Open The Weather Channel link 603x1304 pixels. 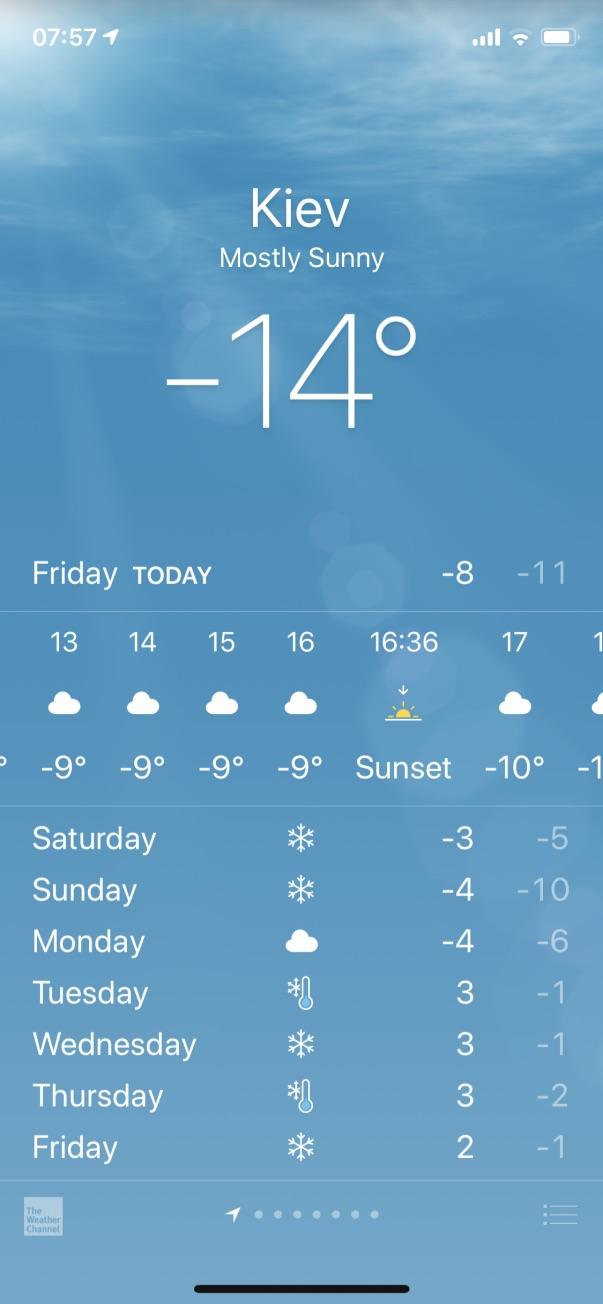pos(43,1216)
